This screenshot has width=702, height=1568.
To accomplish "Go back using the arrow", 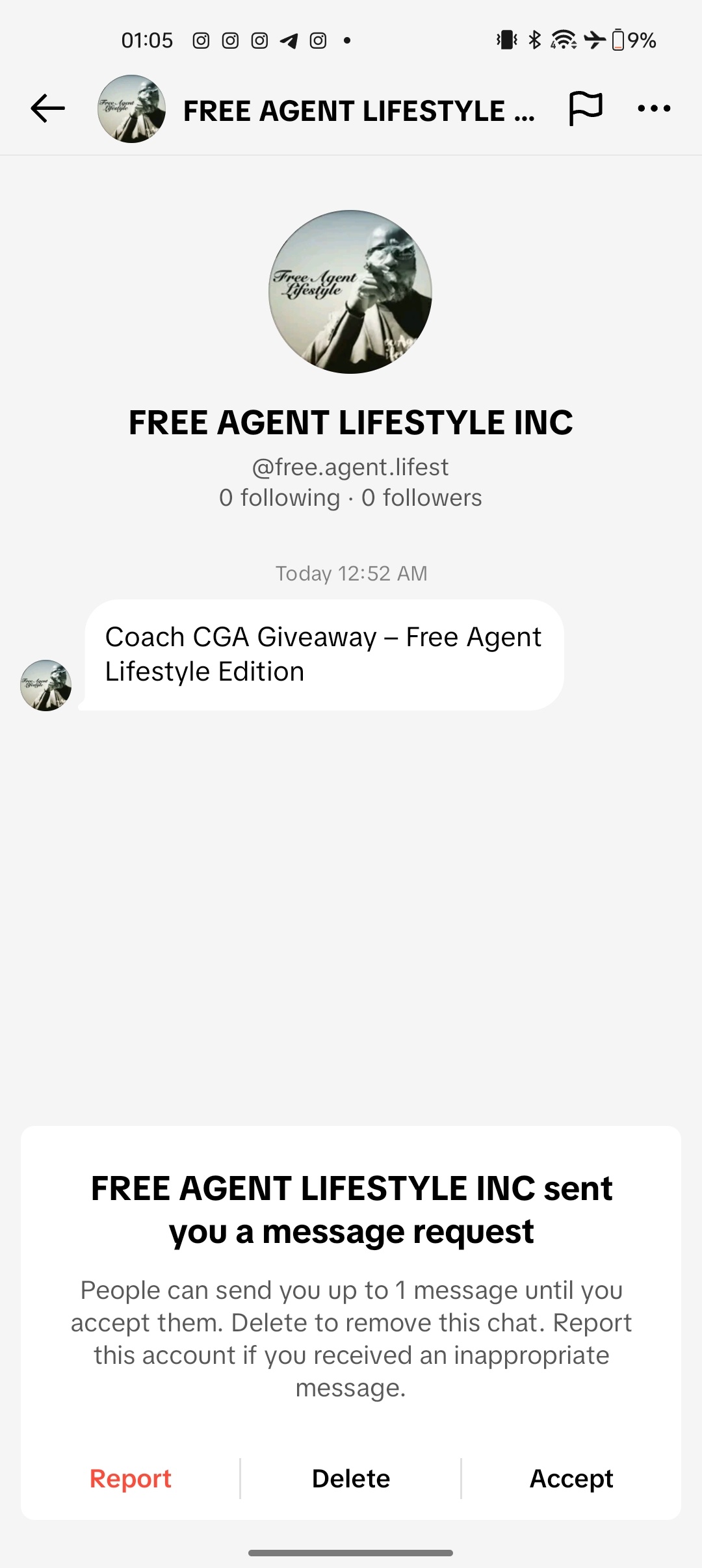I will click(x=47, y=109).
